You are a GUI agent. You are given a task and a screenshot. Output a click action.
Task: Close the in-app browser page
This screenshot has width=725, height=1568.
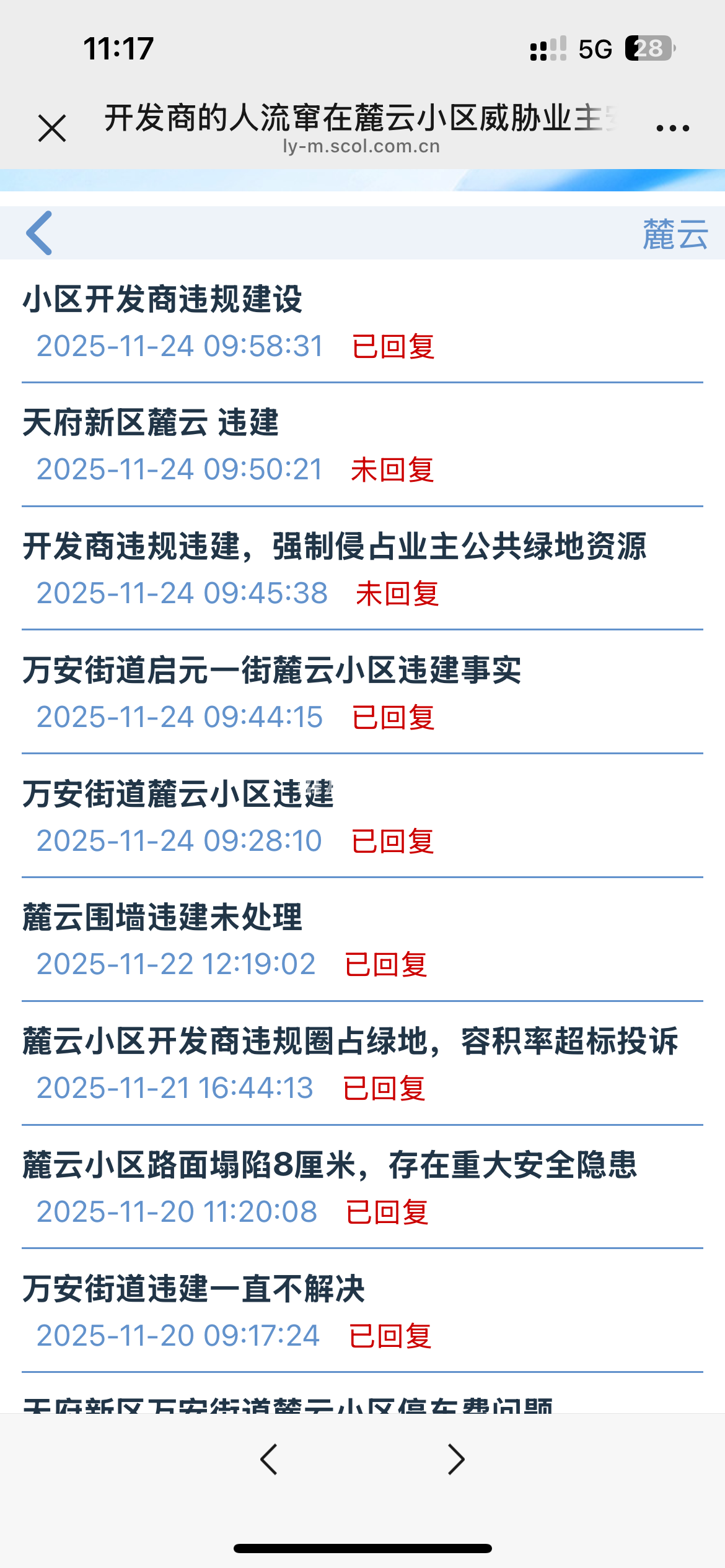coord(52,128)
